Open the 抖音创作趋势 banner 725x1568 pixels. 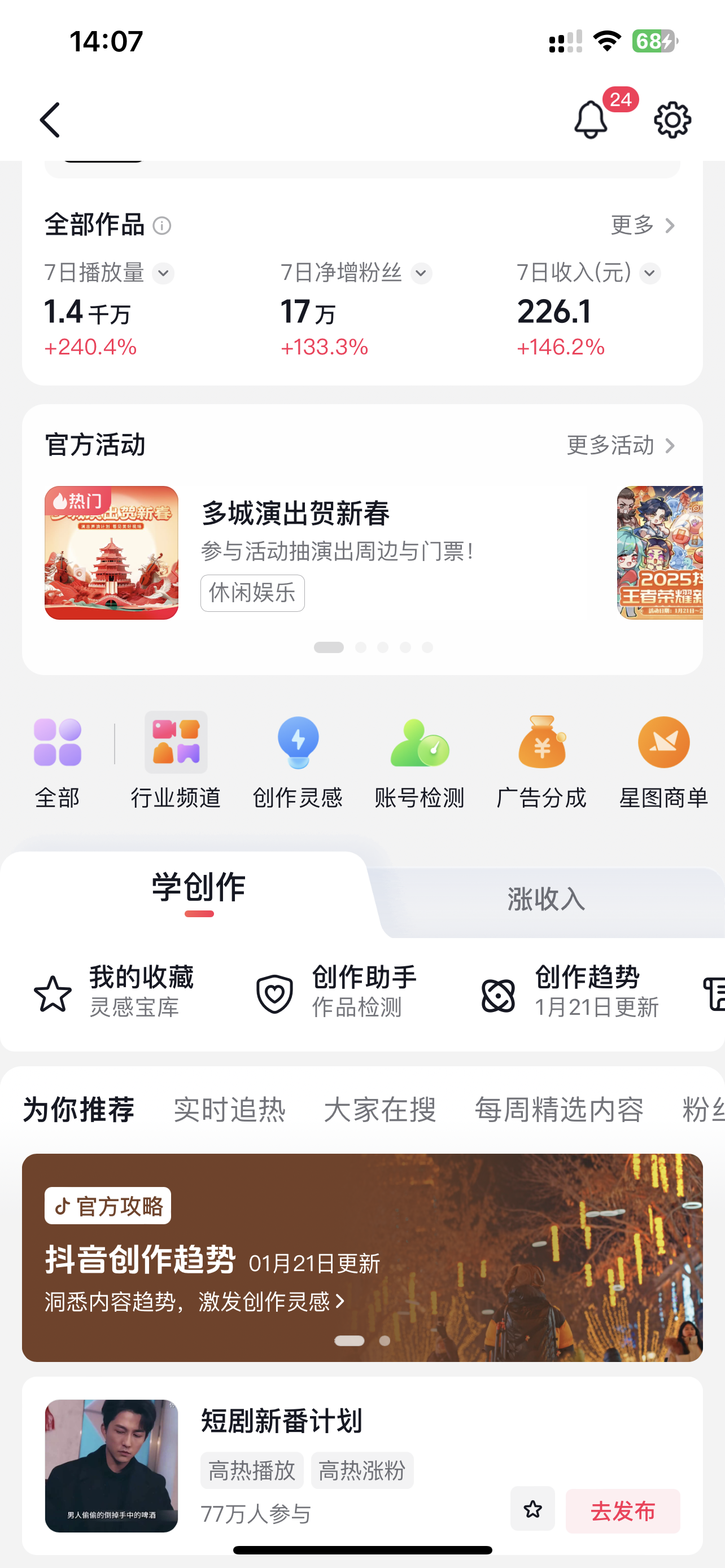tap(362, 1257)
